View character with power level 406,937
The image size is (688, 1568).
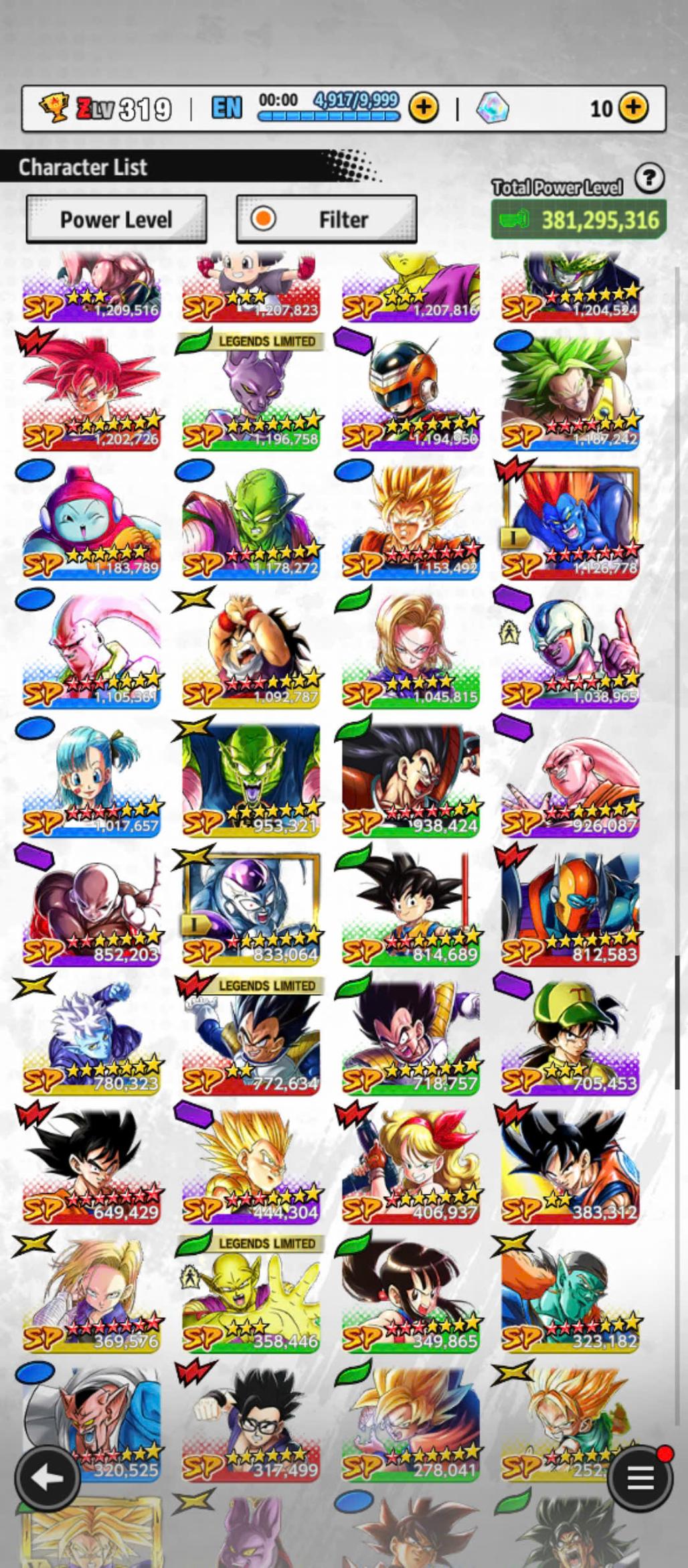click(x=411, y=1166)
